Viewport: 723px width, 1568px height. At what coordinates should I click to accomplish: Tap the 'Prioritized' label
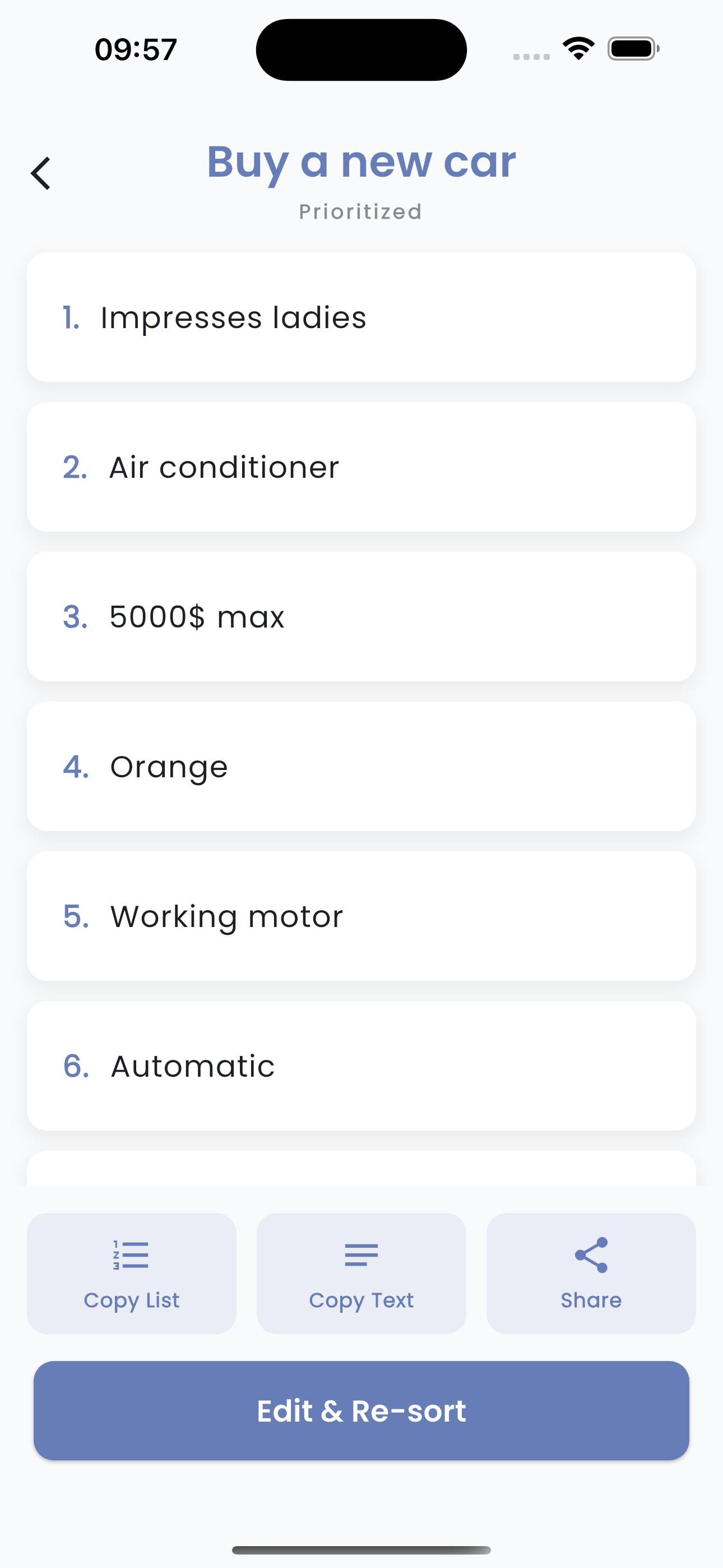click(x=360, y=211)
